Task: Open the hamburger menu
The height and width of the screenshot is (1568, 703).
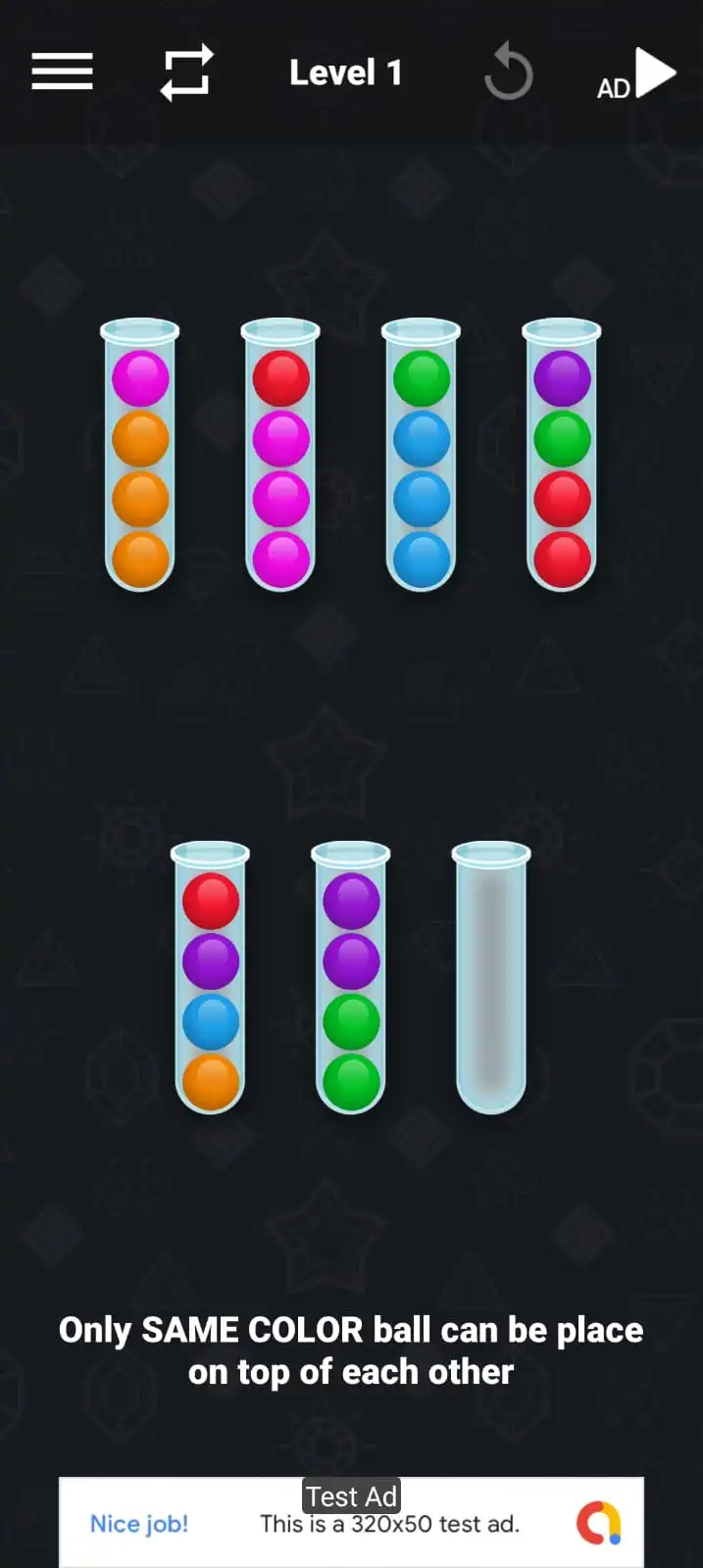Action: [62, 72]
